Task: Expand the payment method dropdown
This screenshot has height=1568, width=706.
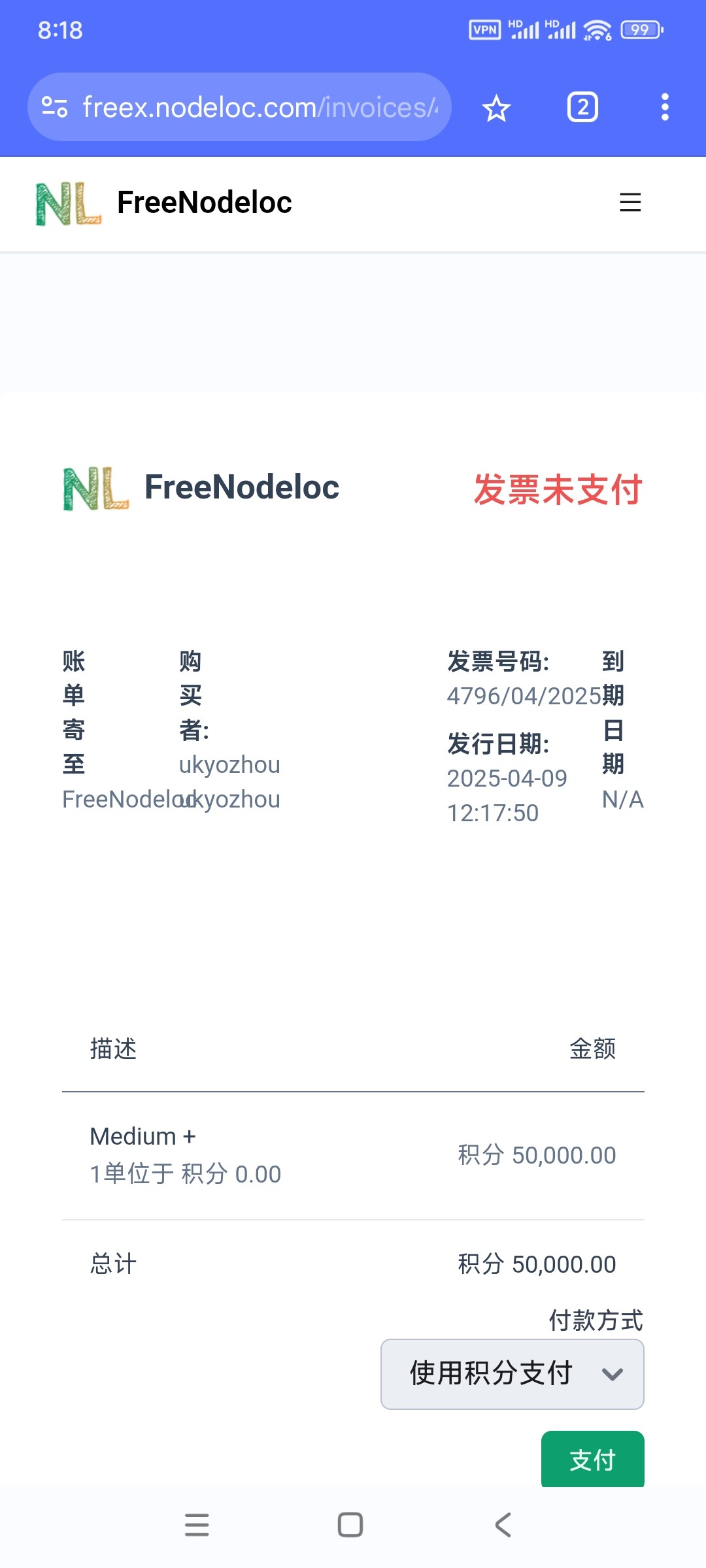Action: (x=512, y=1374)
